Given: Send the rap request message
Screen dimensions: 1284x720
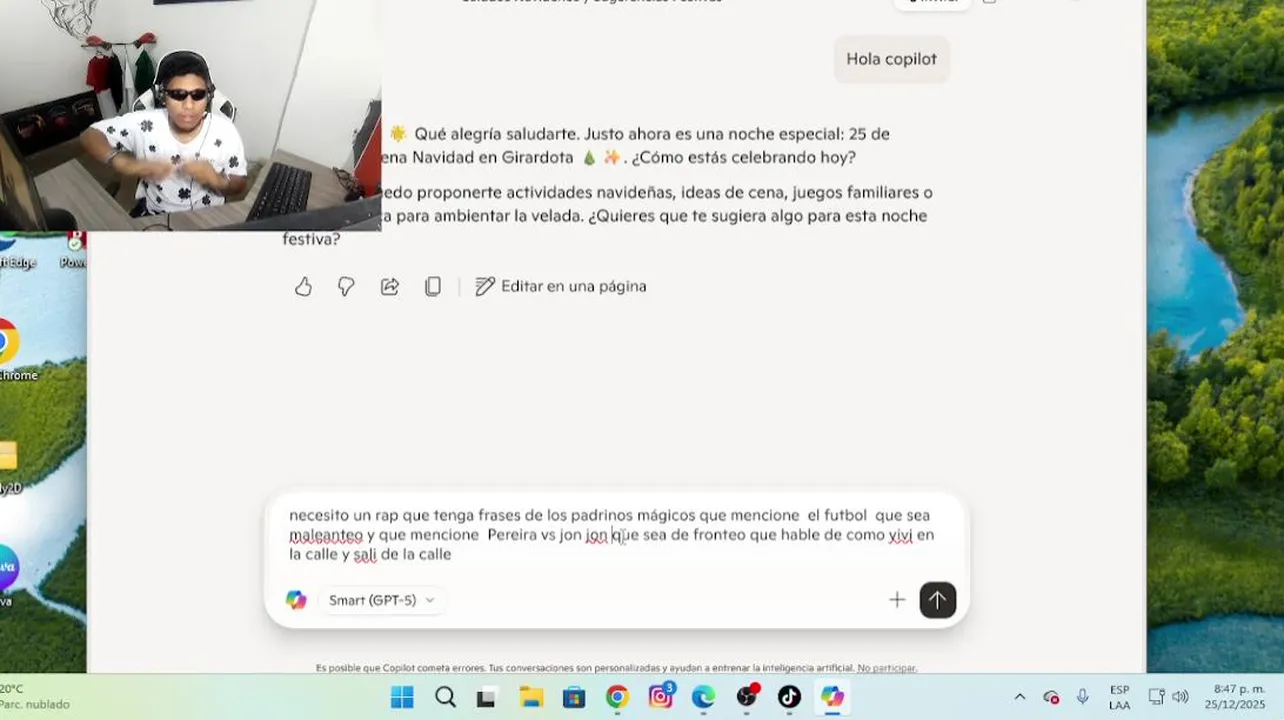Looking at the screenshot, I should (x=937, y=600).
